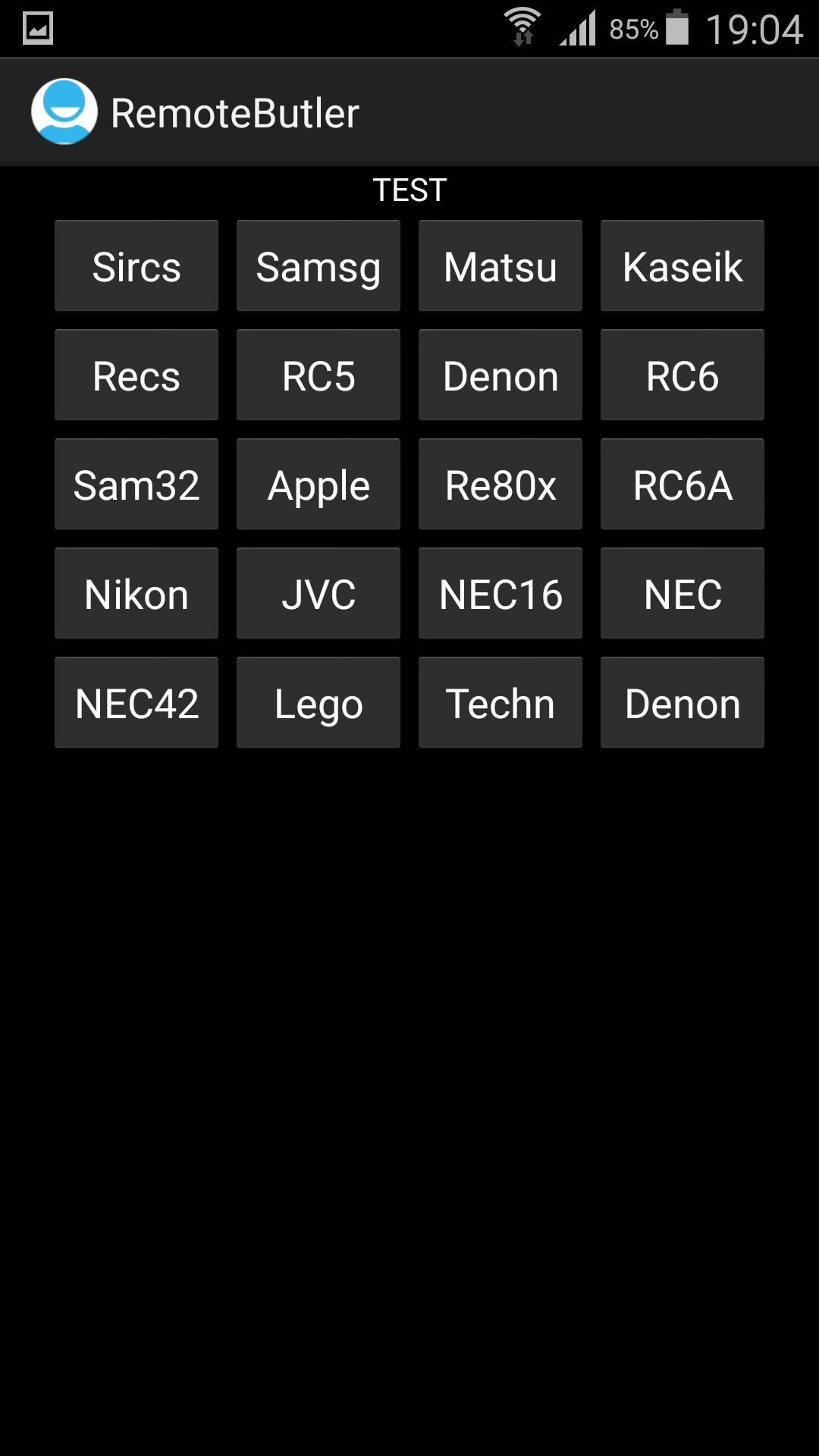Viewport: 819px width, 1456px height.
Task: Choose the Kaseik button
Action: 682,266
